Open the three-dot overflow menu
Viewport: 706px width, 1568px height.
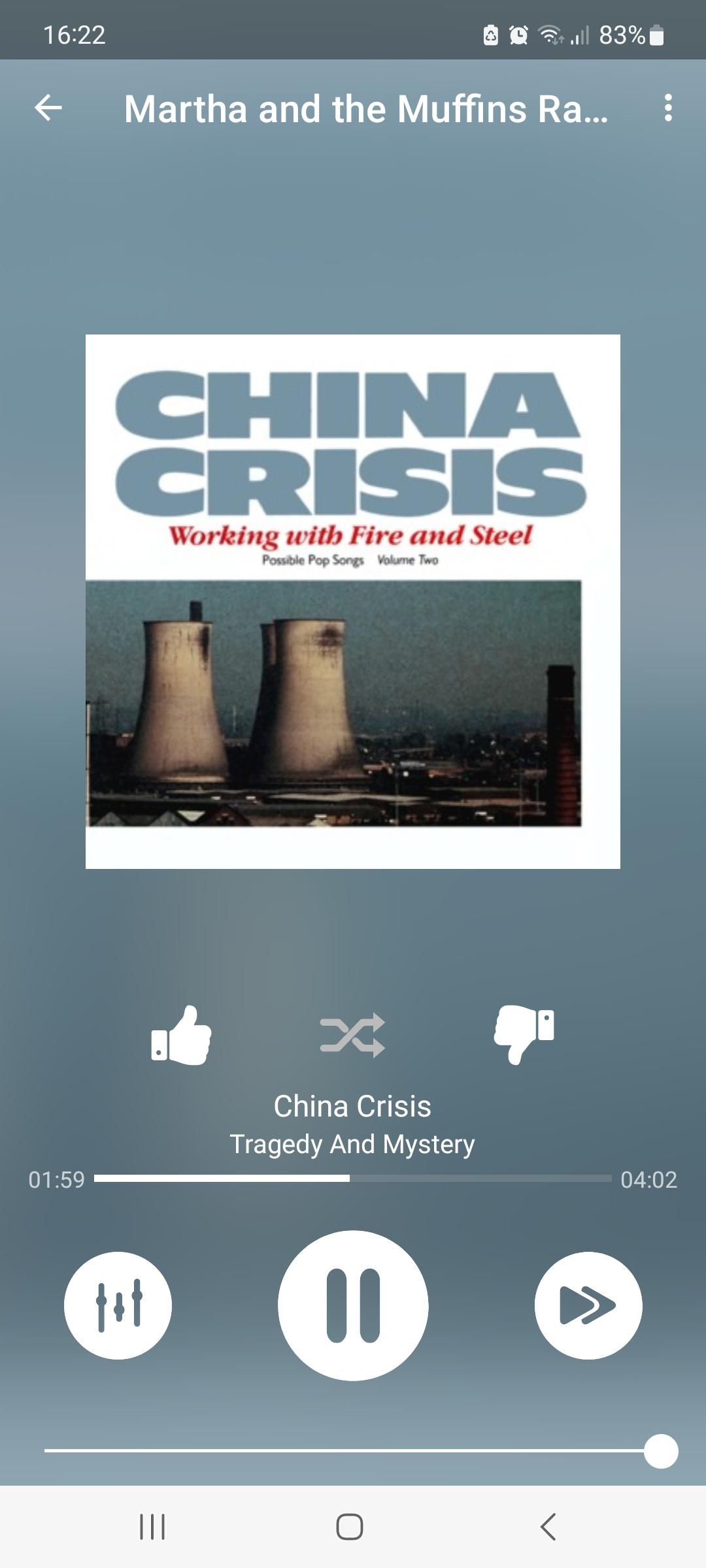pyautogui.click(x=667, y=108)
